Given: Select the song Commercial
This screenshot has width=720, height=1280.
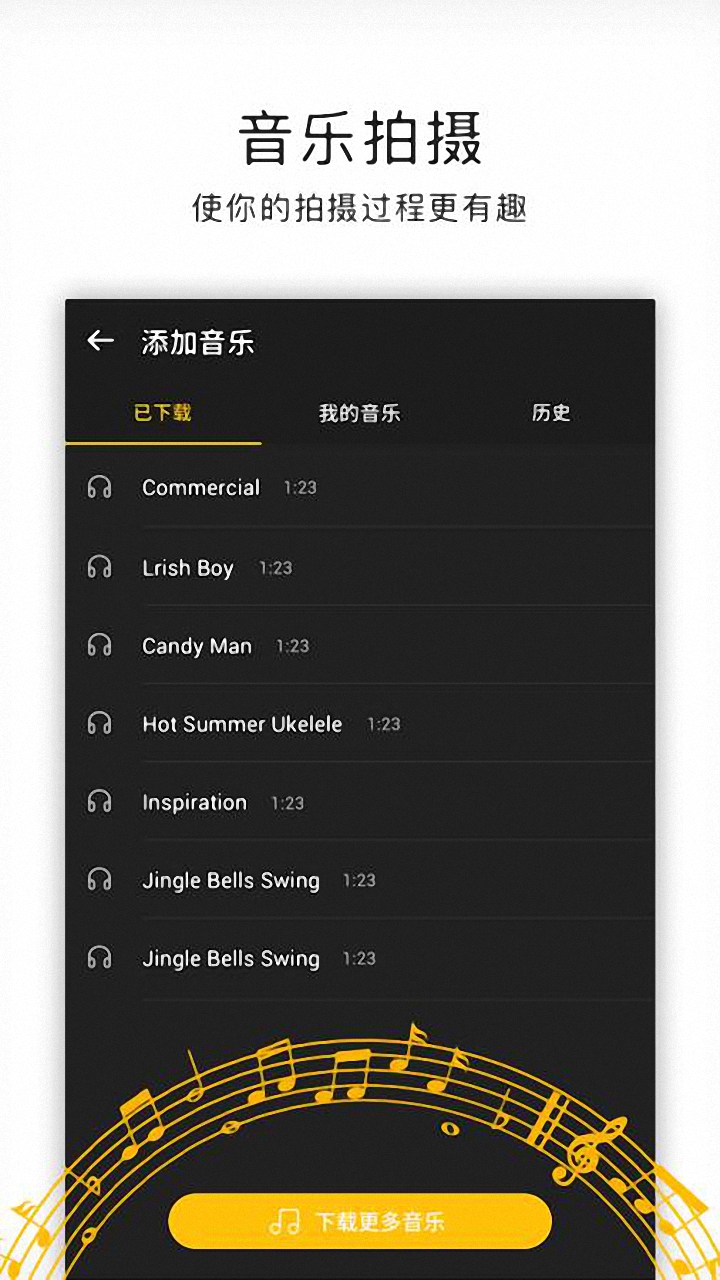Looking at the screenshot, I should point(202,489).
